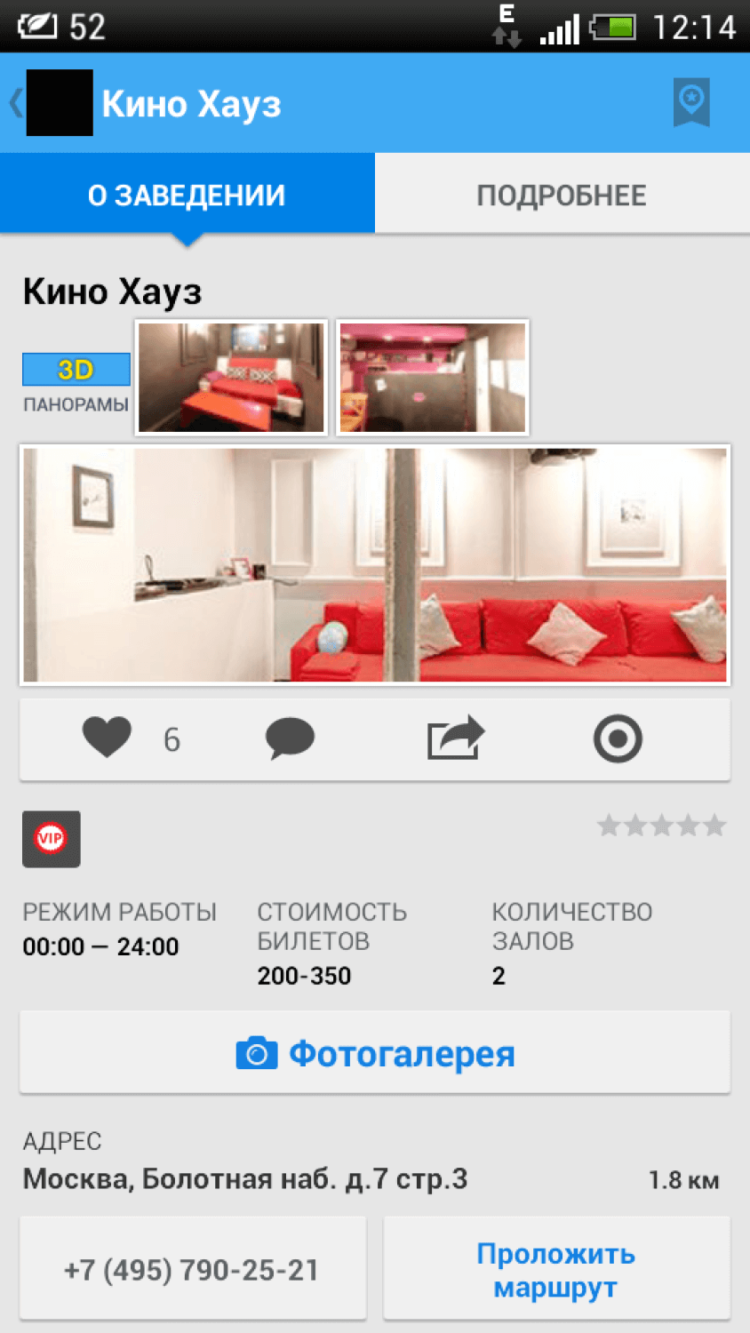Screen dimensions: 750x1333
Task: Tap the fifth rating star
Action: click(x=716, y=825)
